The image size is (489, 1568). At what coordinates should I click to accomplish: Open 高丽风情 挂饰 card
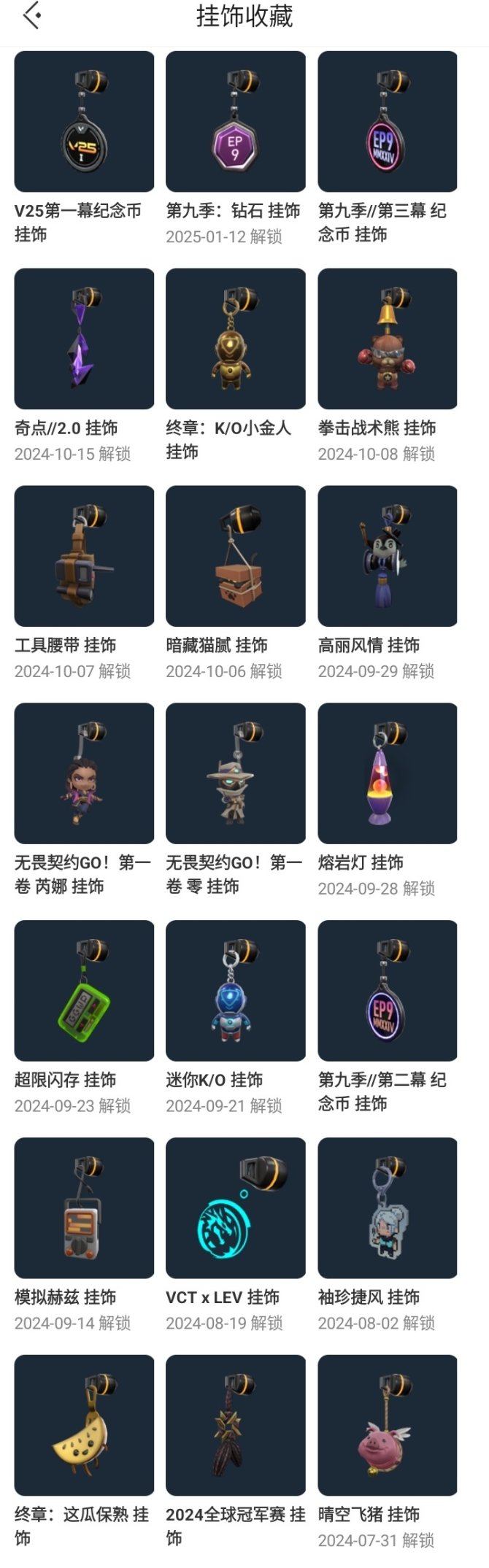[x=388, y=556]
